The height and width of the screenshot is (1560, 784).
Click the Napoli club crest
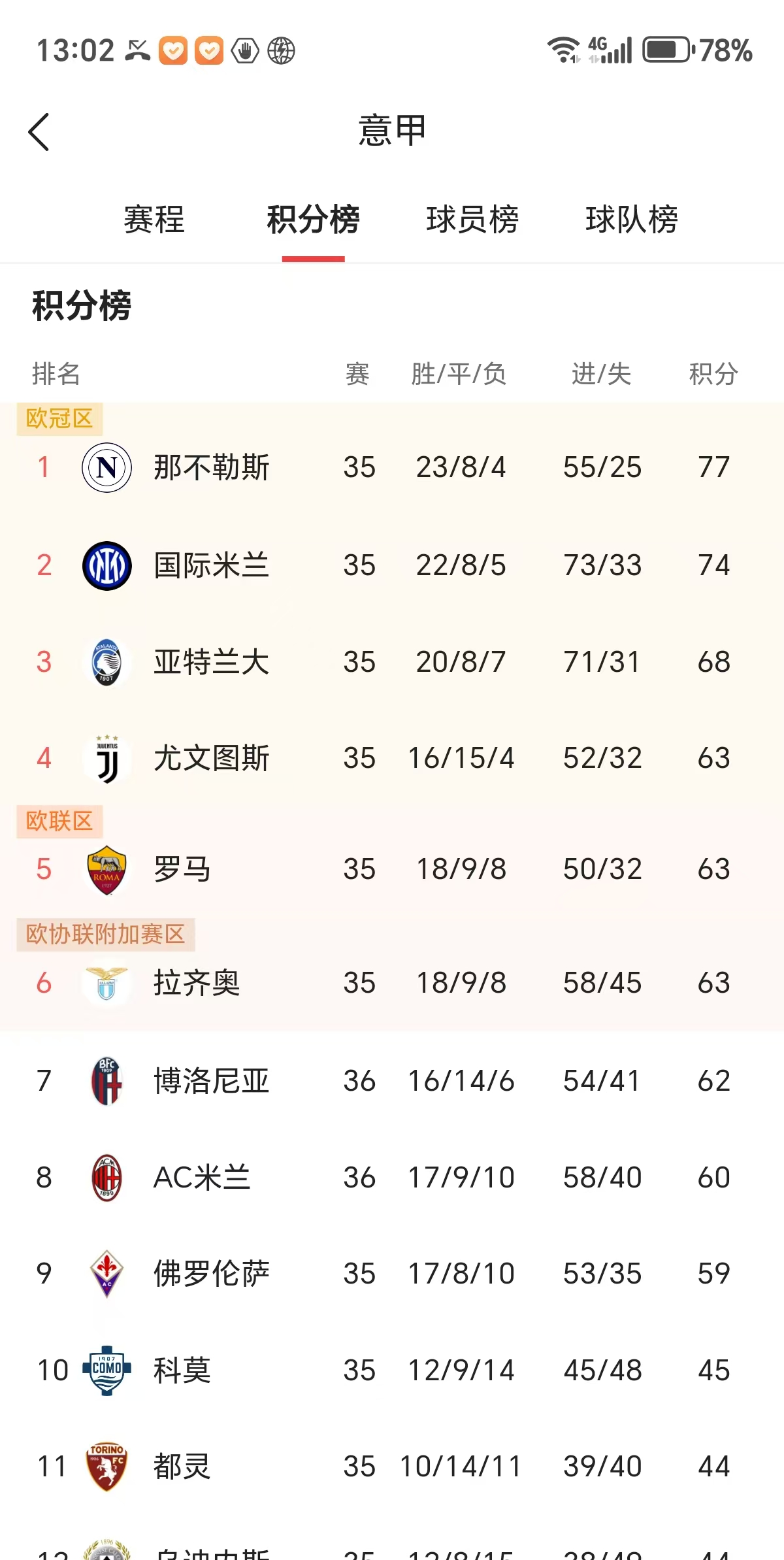(106, 467)
